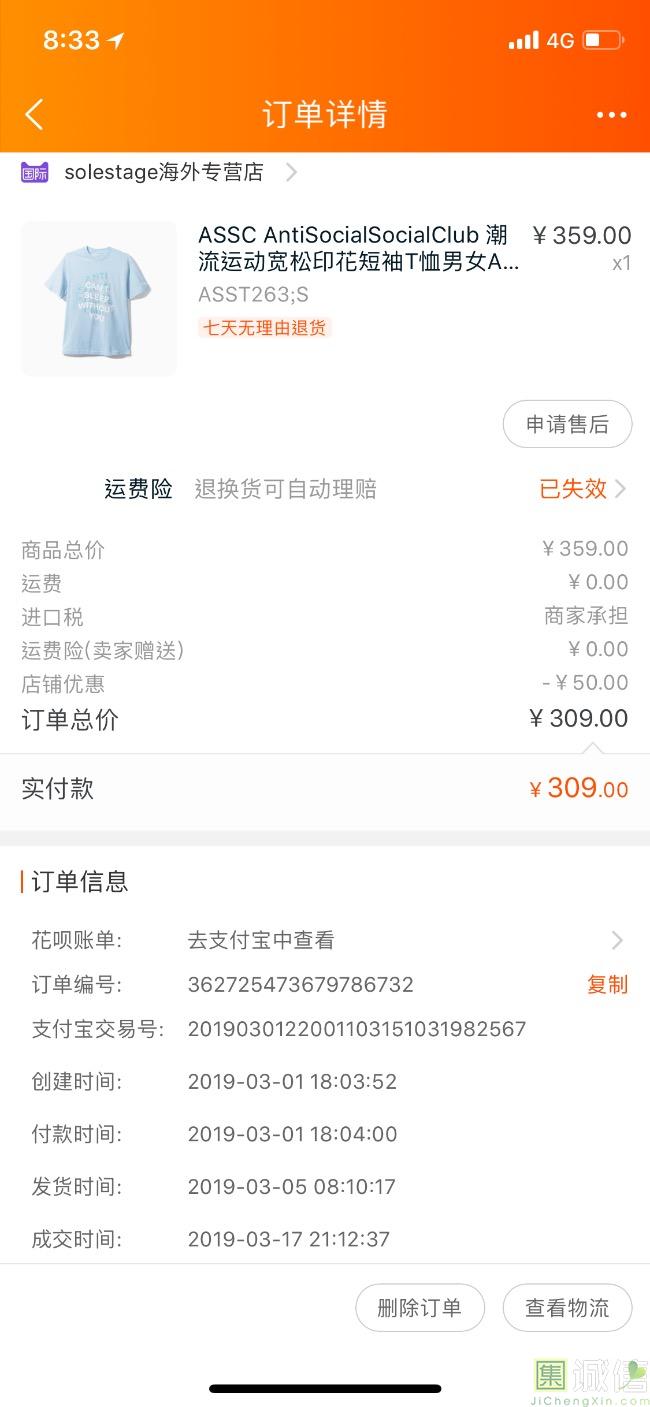Copy the order number with 复制
Viewport: 650px width, 1407px height.
(607, 985)
